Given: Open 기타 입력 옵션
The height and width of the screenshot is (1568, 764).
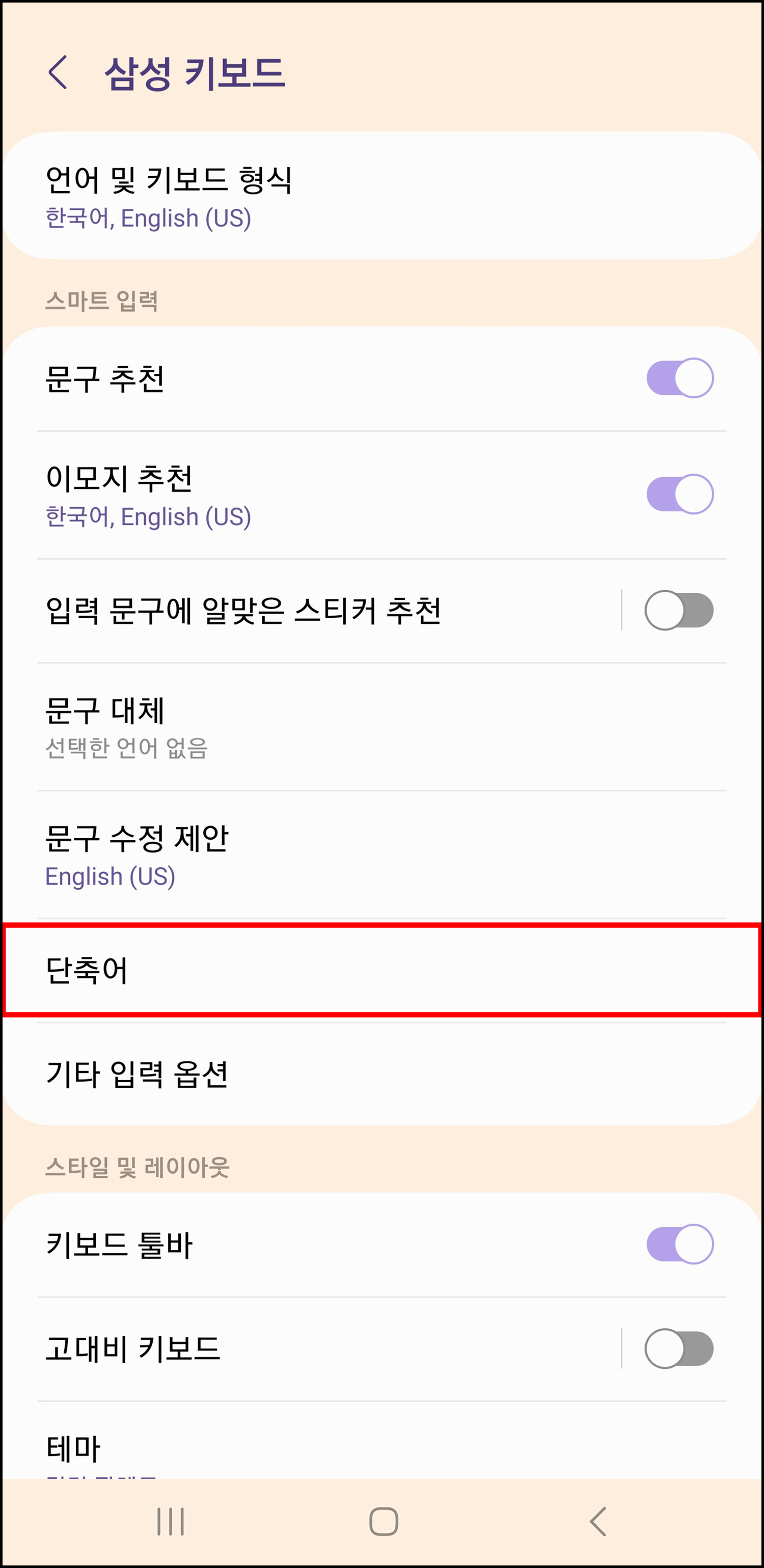Looking at the screenshot, I should pos(381,1074).
